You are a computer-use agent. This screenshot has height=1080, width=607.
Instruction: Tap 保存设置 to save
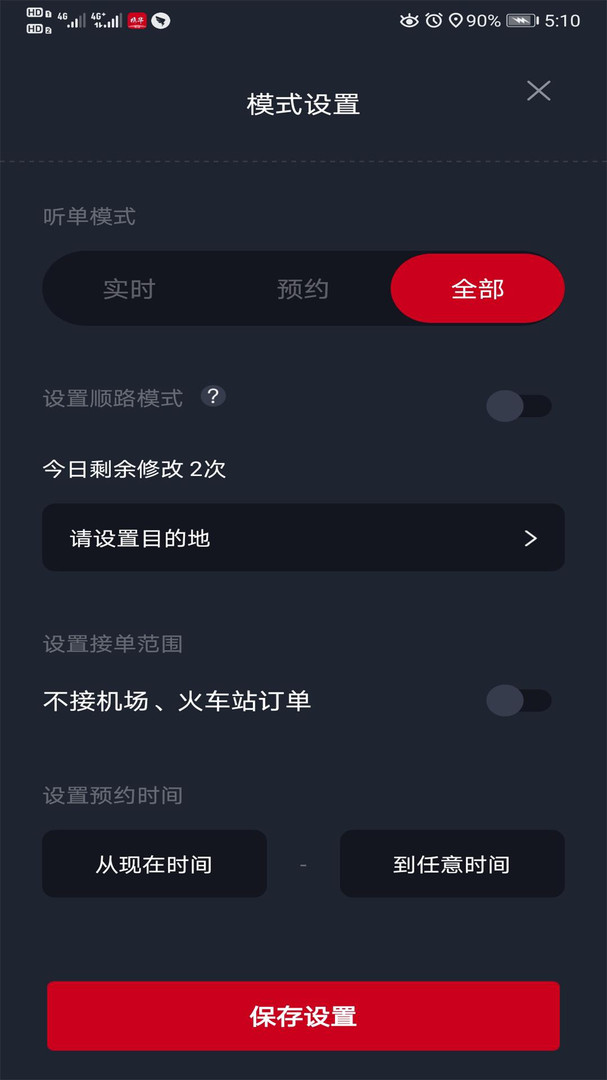point(303,1016)
